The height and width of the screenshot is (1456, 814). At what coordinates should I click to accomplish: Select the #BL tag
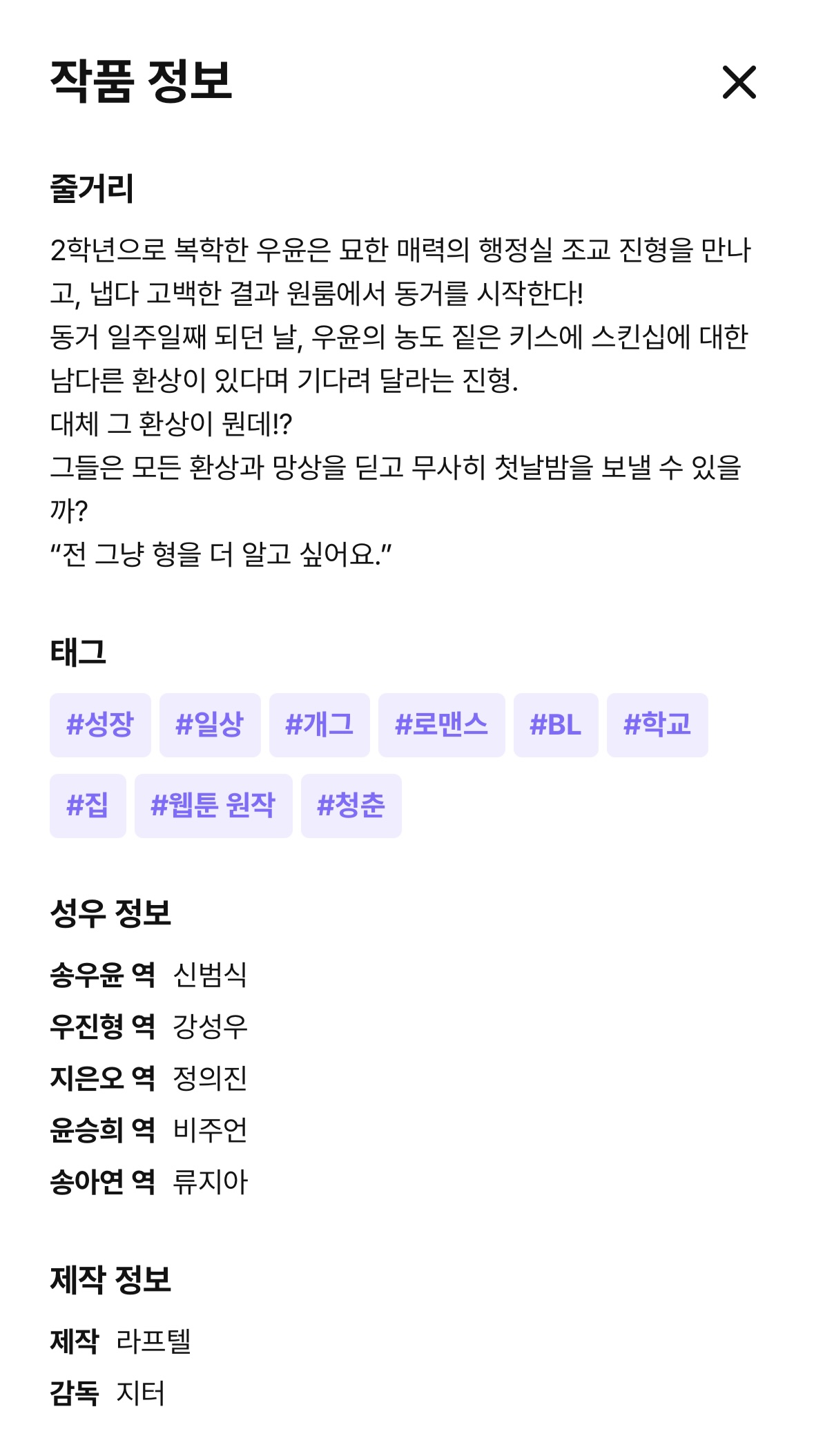coord(556,725)
